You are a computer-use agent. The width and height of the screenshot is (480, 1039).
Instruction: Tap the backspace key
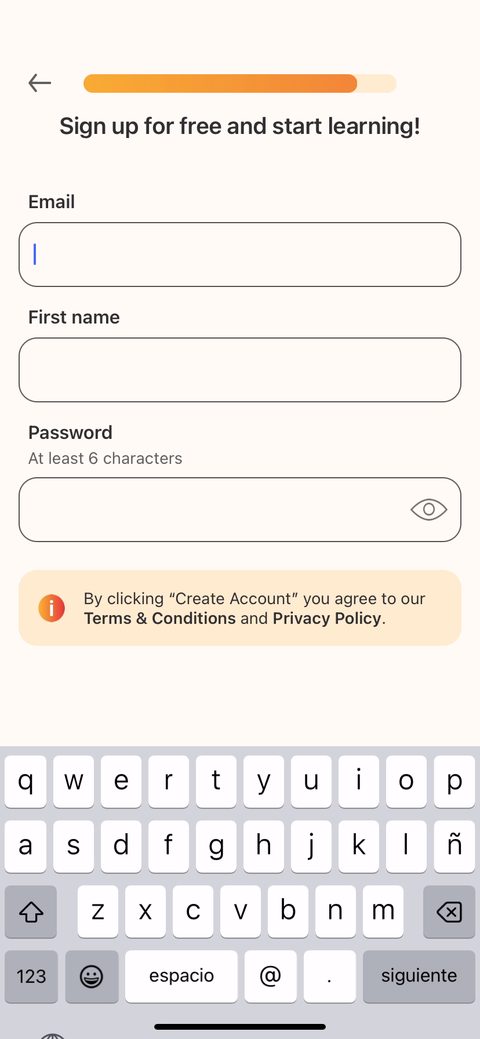[x=450, y=912]
